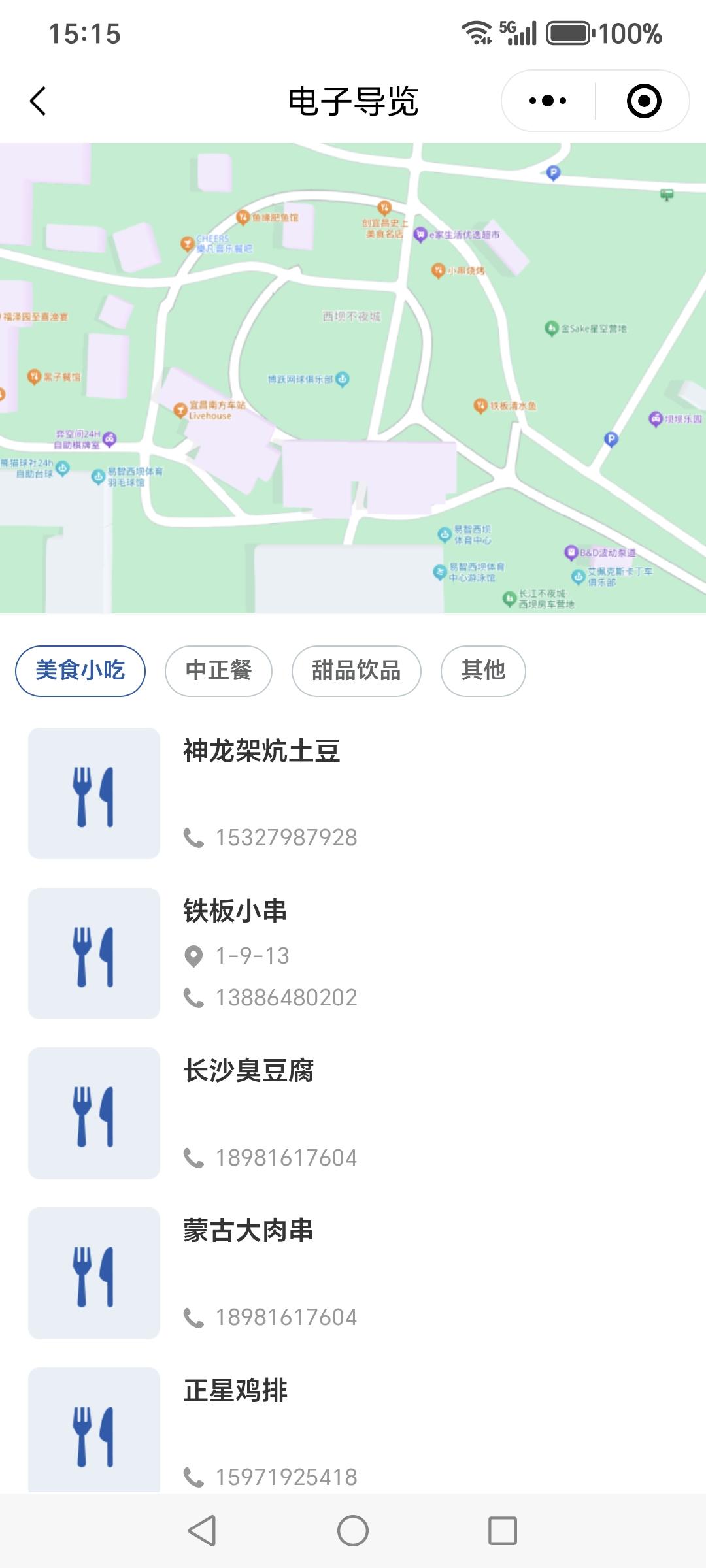Tap the back arrow at top left
Image resolution: width=706 pixels, height=1568 pixels.
39,101
